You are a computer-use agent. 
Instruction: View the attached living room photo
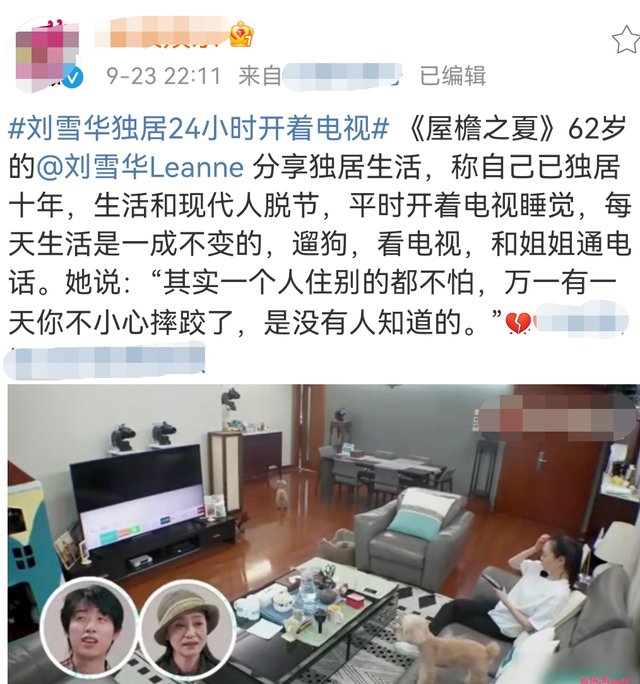tap(322, 532)
